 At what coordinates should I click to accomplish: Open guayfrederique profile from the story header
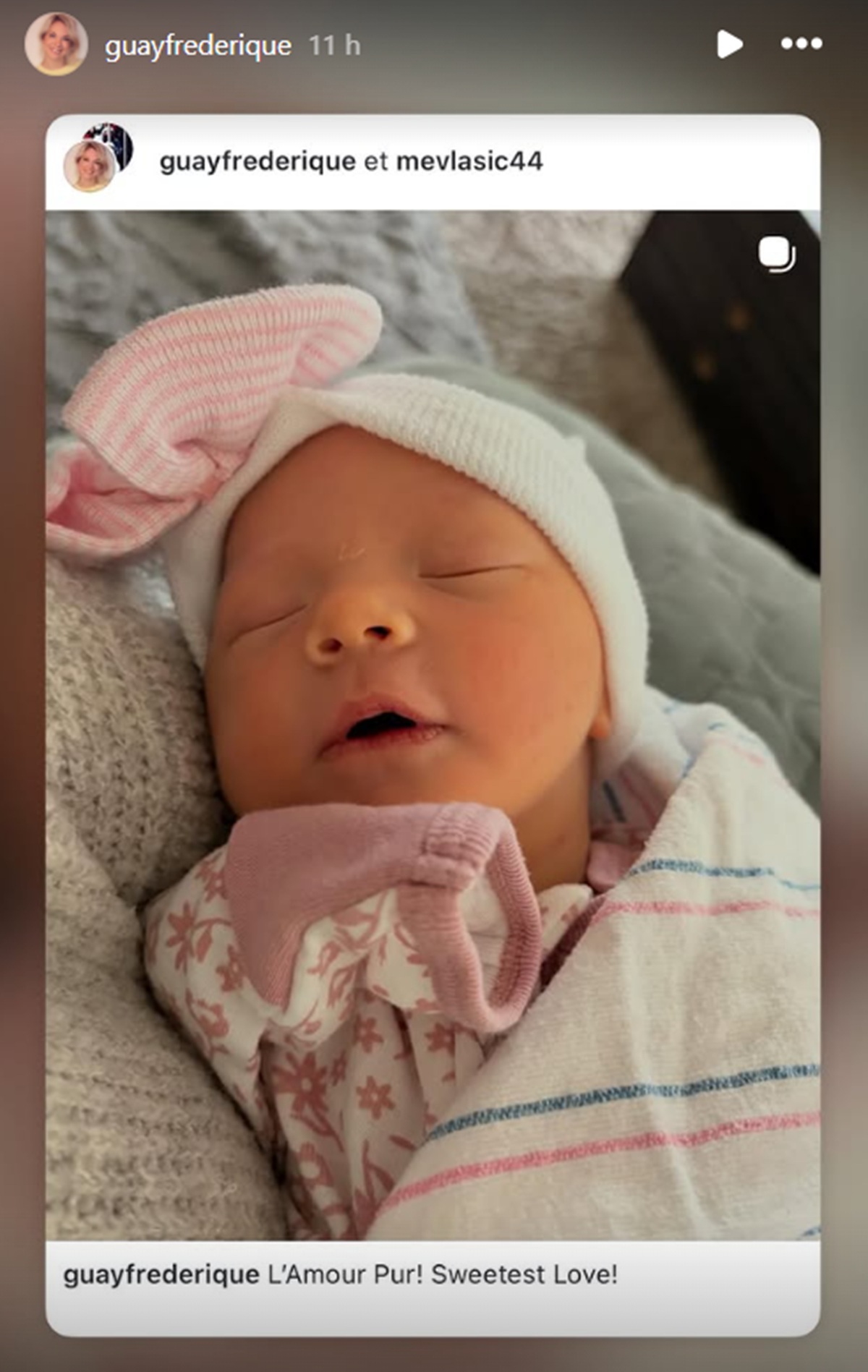coord(197,46)
